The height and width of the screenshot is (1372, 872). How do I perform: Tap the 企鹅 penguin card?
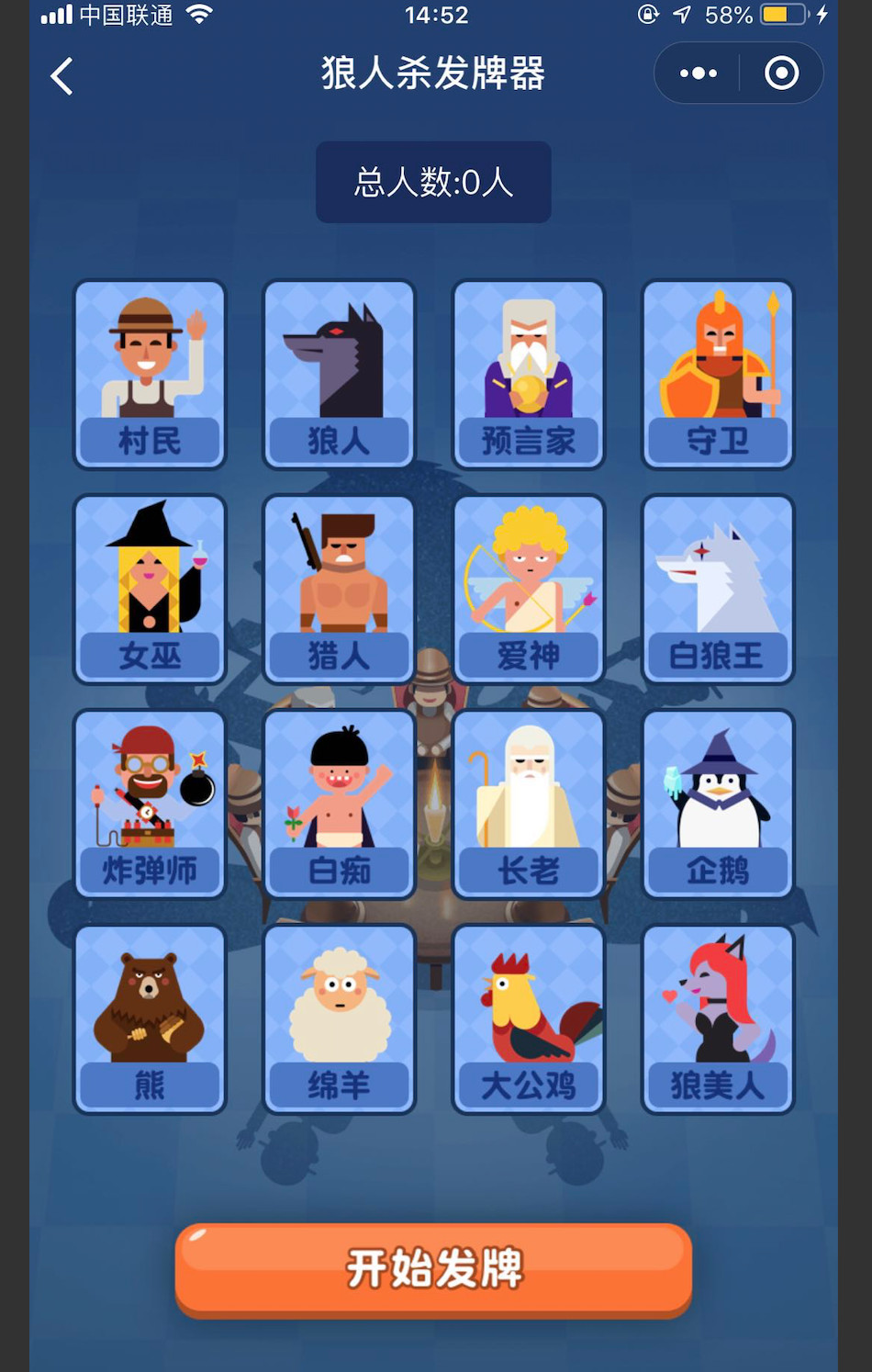(x=718, y=804)
